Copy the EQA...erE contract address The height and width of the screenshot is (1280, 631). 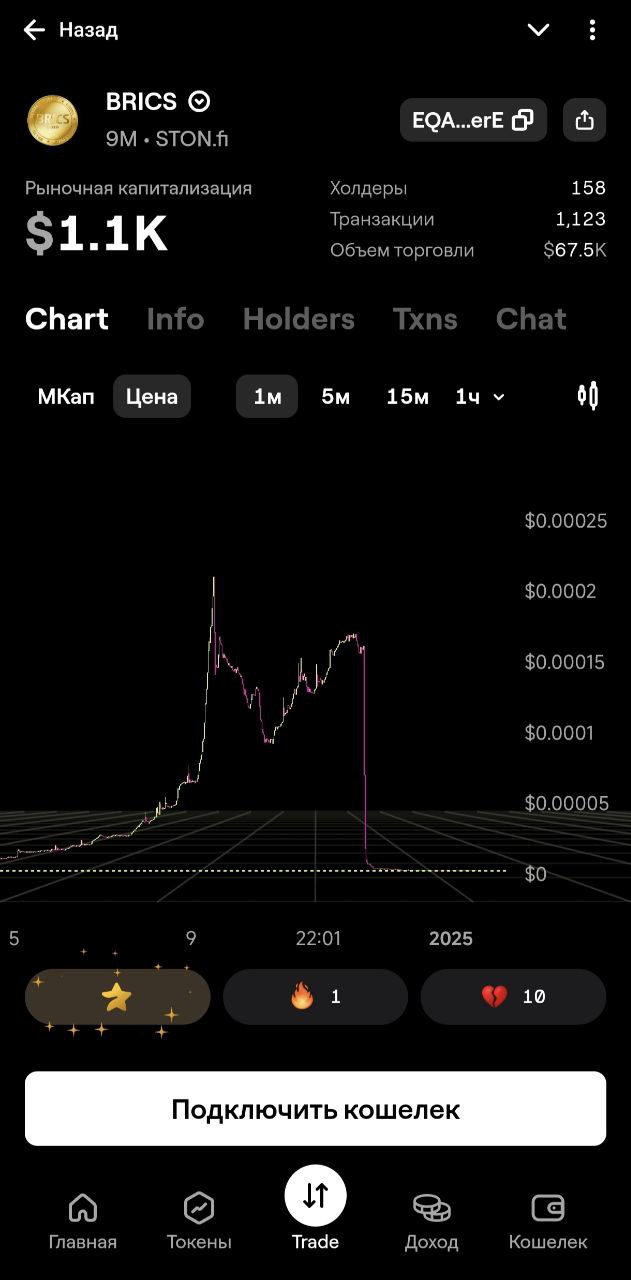click(x=473, y=120)
